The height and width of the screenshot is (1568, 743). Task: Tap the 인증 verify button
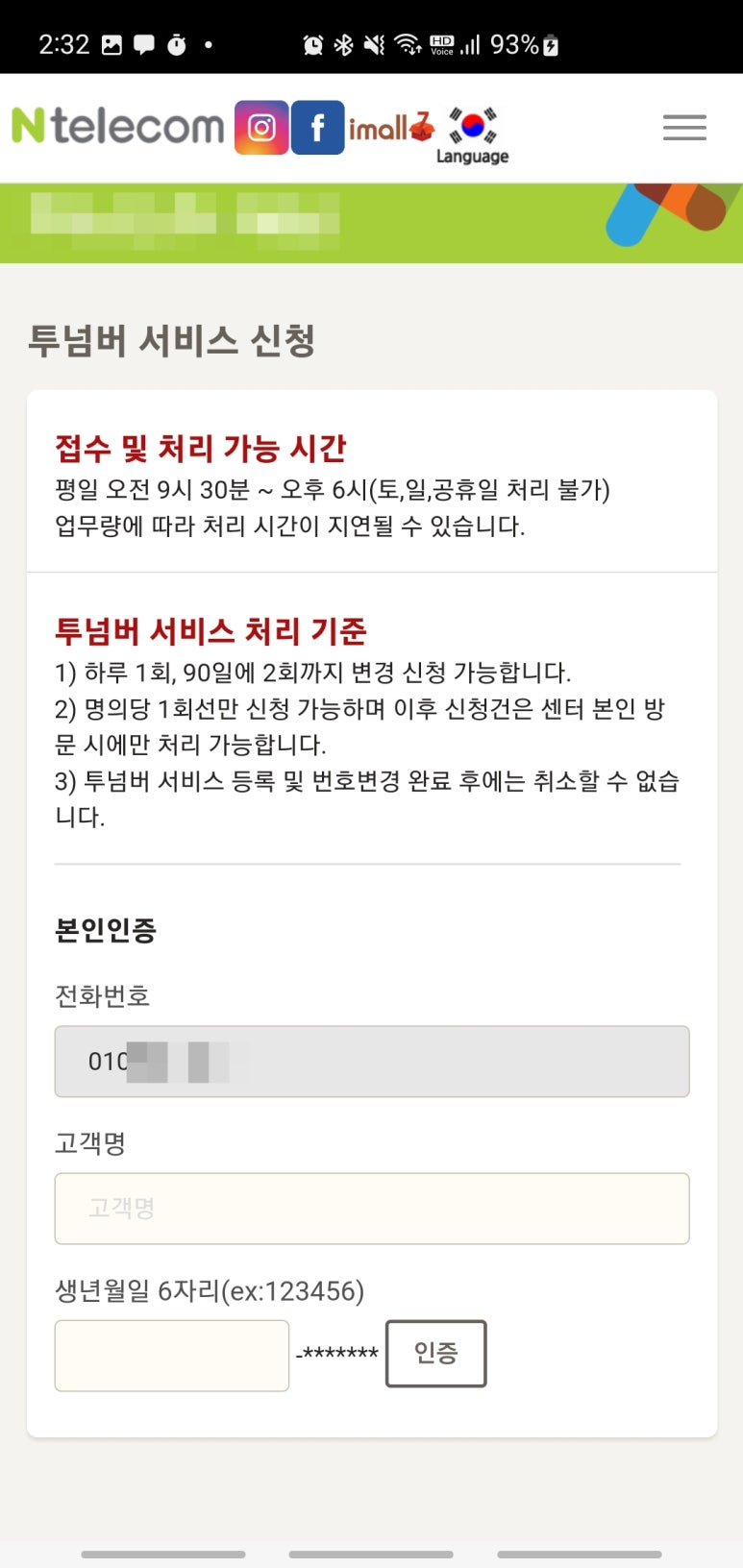point(435,1353)
